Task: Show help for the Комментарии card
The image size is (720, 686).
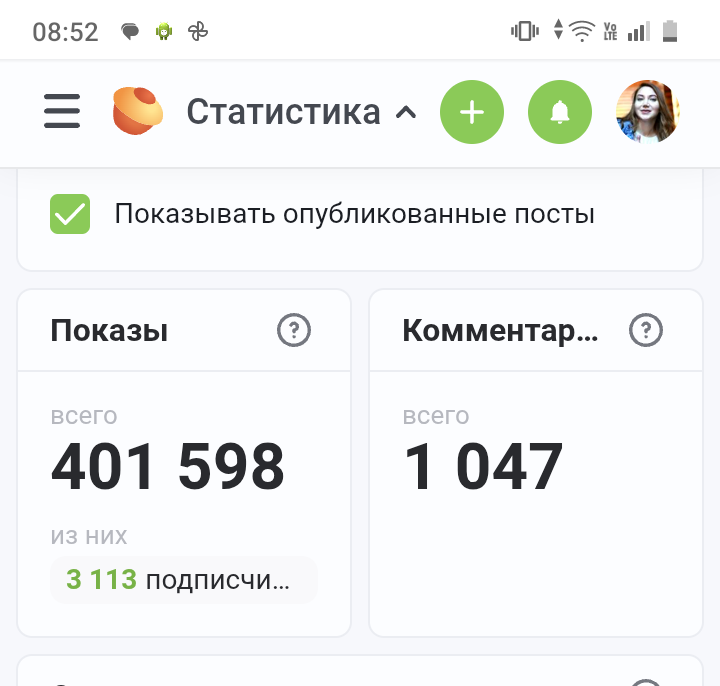Action: 646,330
